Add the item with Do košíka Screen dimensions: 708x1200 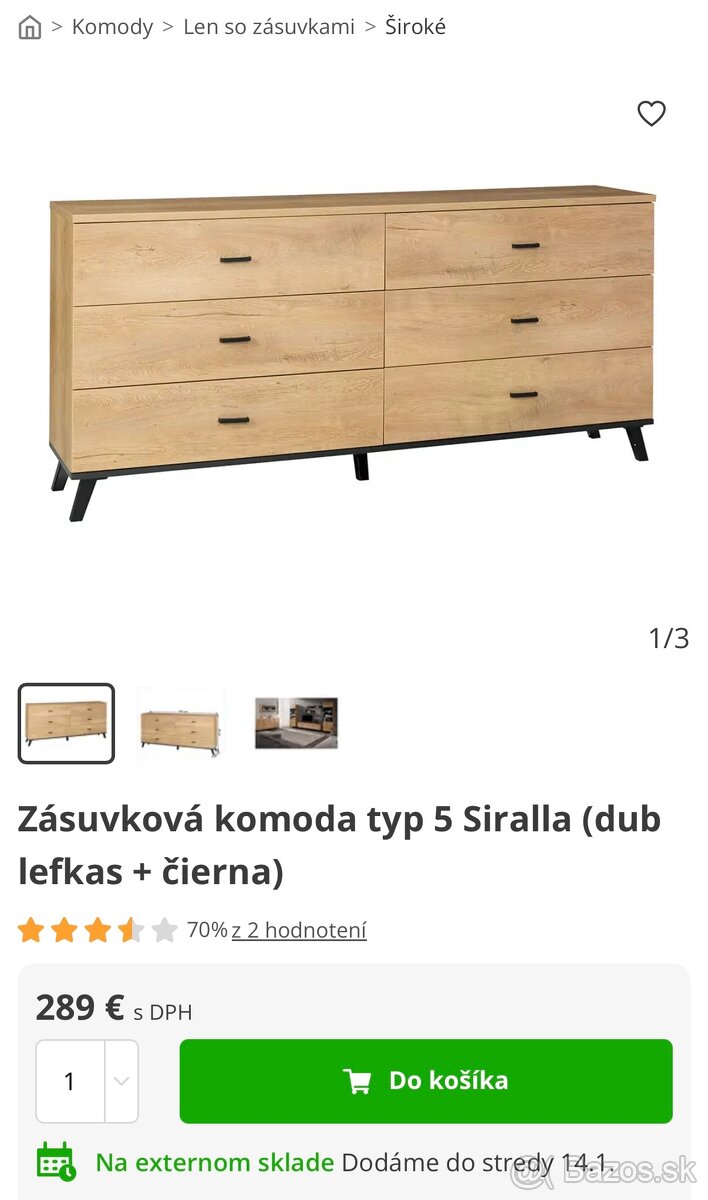pyautogui.click(x=426, y=1081)
